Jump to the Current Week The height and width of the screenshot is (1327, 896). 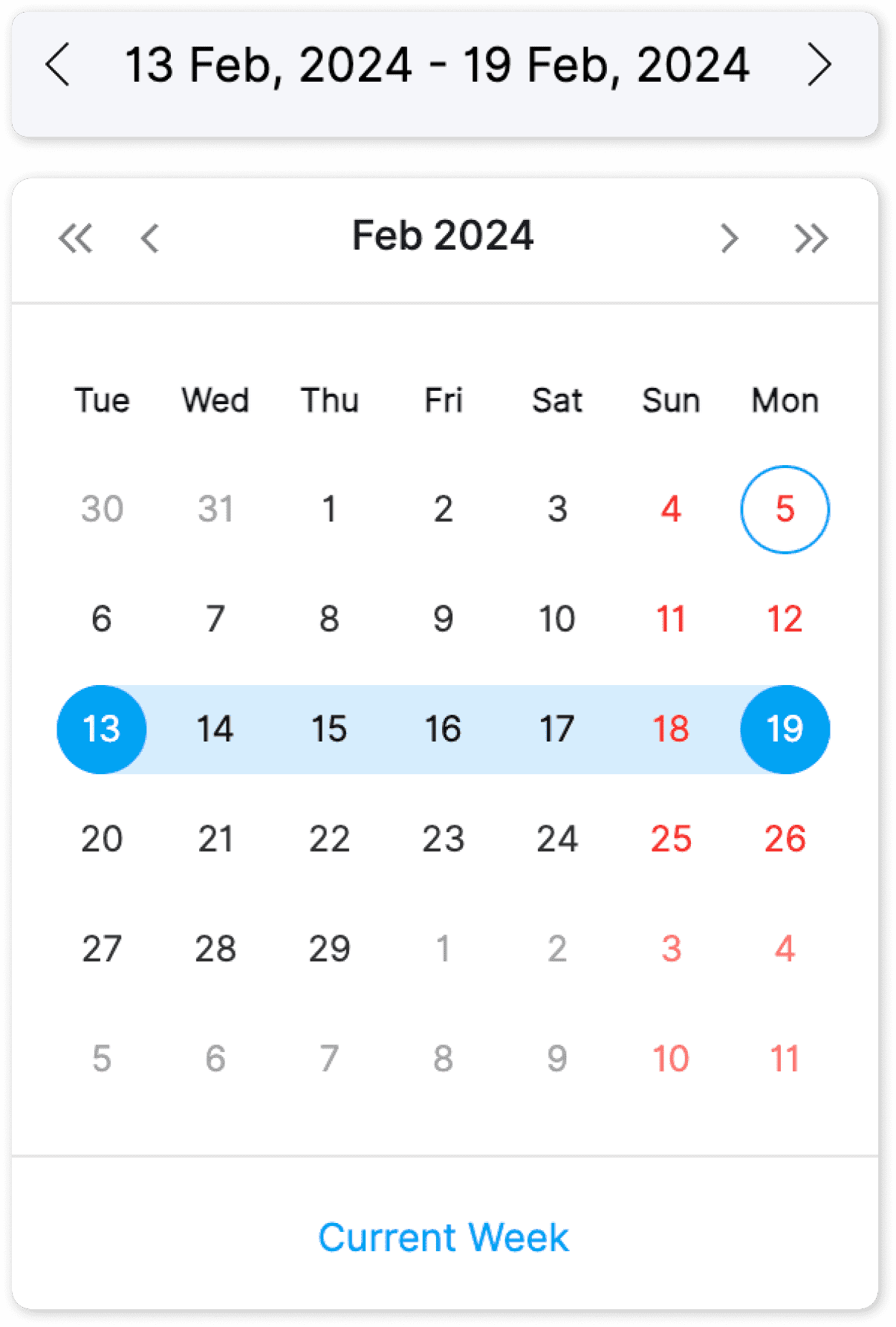coord(444,1237)
